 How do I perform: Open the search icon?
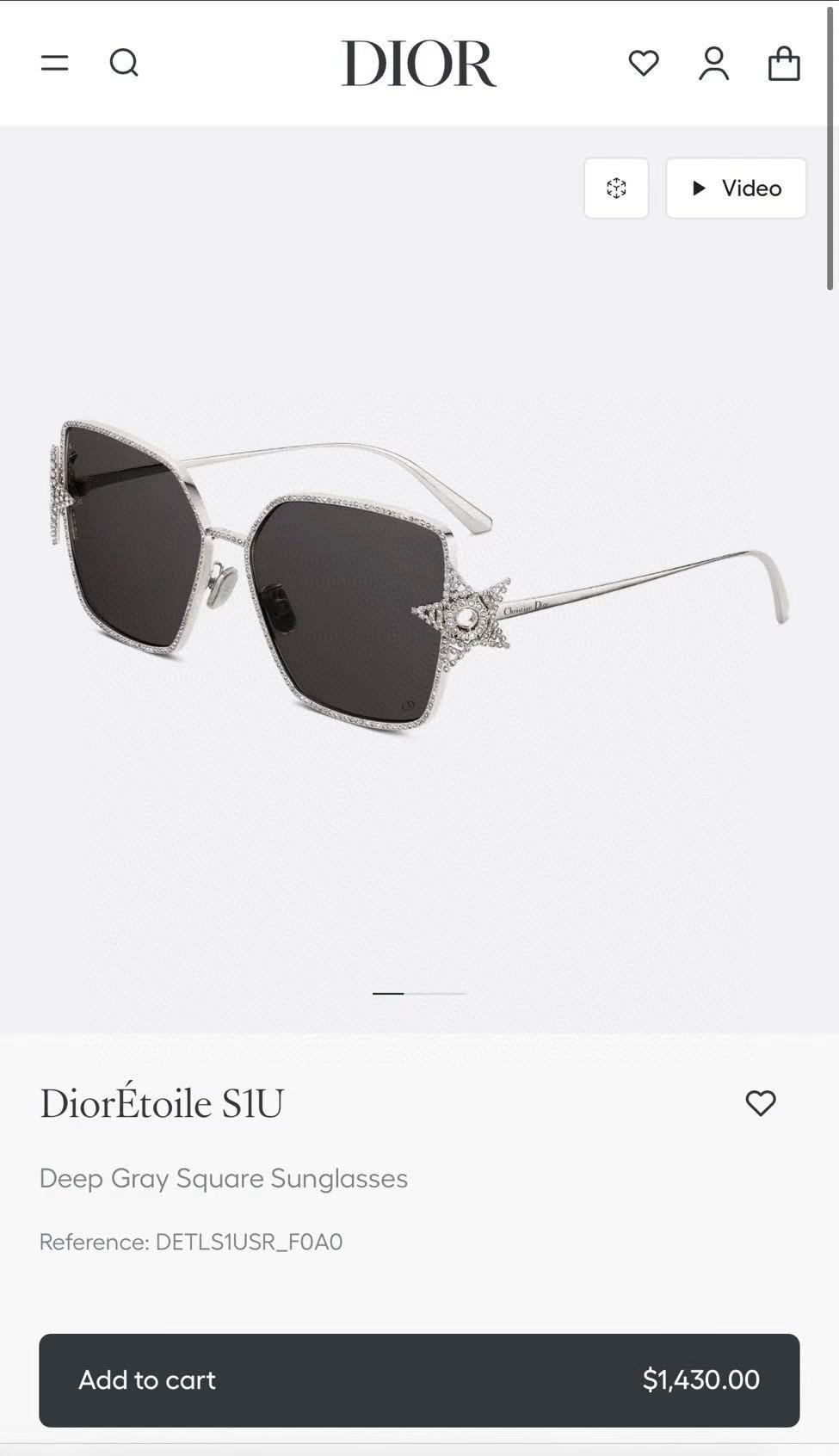click(x=124, y=63)
